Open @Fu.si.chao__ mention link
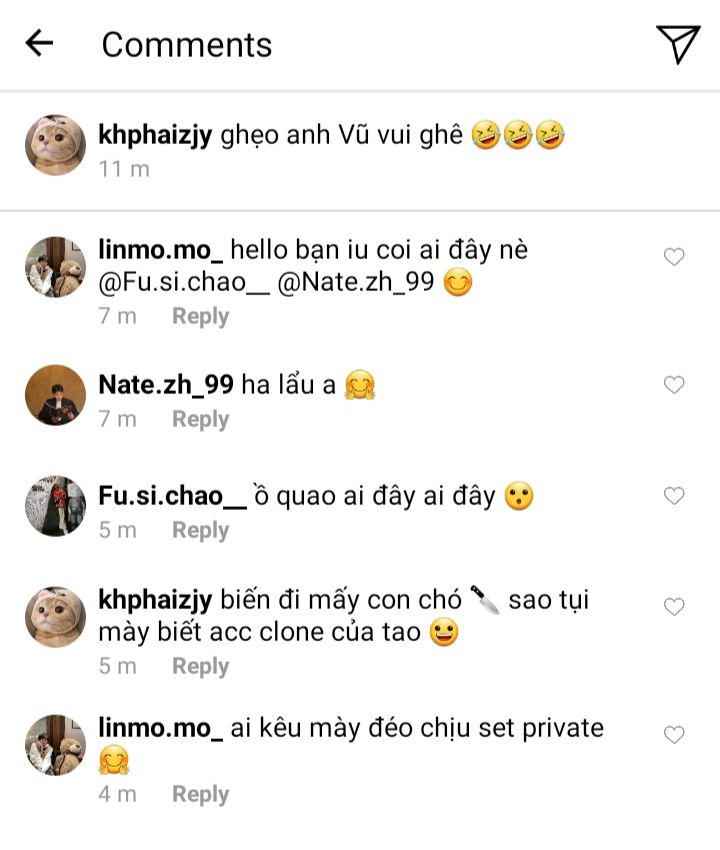Screen dimensions: 720x850 184,283
